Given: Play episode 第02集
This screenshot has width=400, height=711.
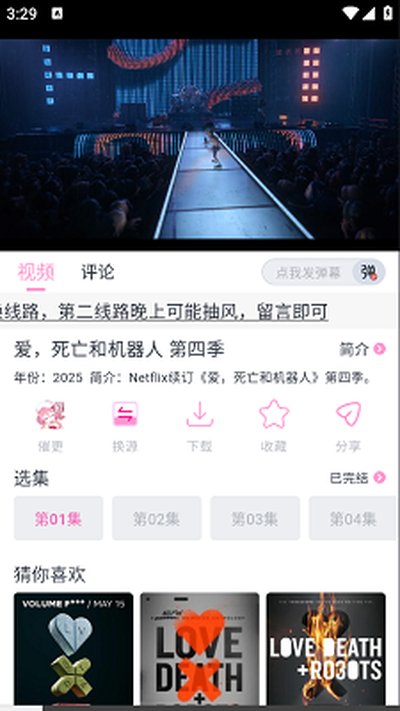Looking at the screenshot, I should tap(156, 518).
